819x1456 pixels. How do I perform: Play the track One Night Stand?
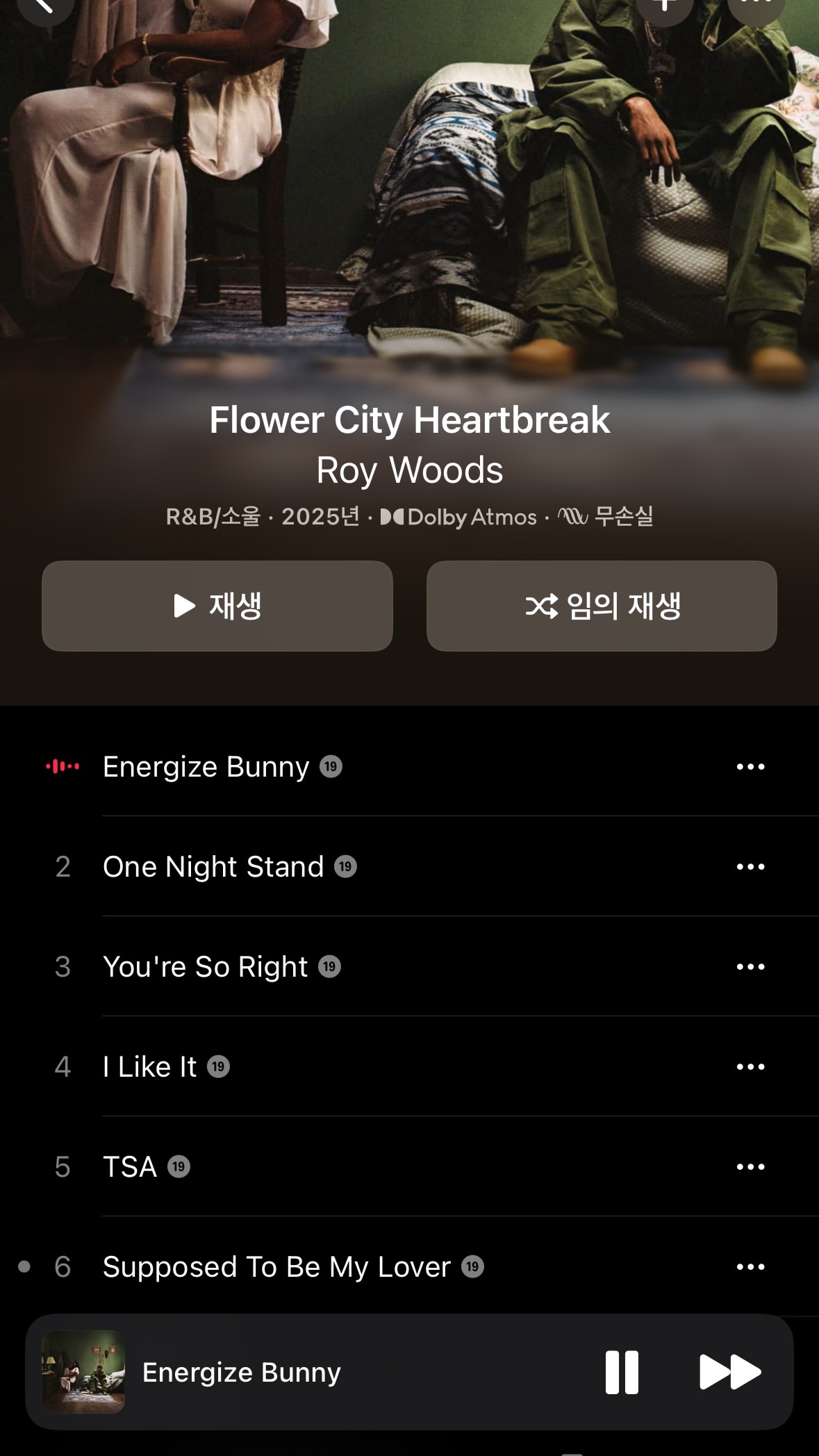(x=213, y=867)
